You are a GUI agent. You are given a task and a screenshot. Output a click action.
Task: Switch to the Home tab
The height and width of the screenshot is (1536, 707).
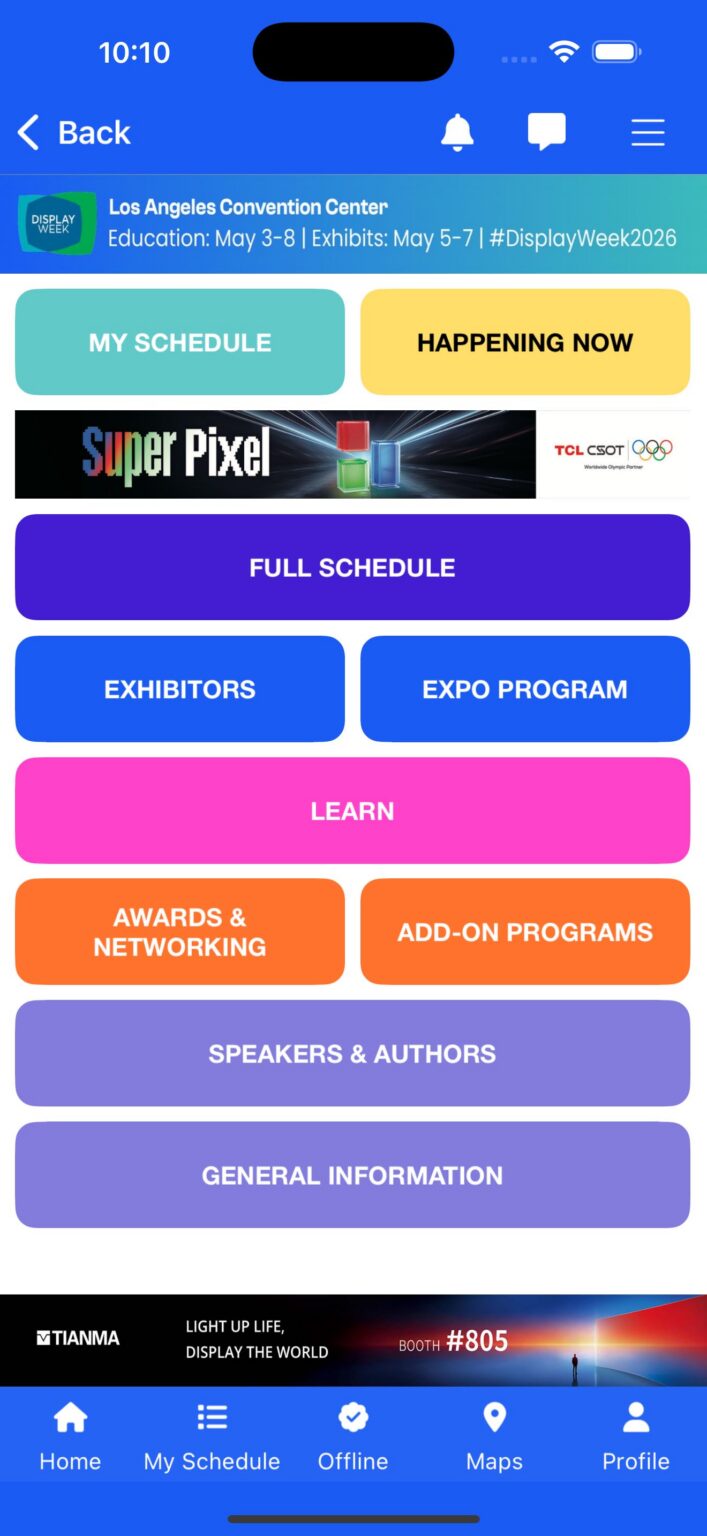[70, 1436]
